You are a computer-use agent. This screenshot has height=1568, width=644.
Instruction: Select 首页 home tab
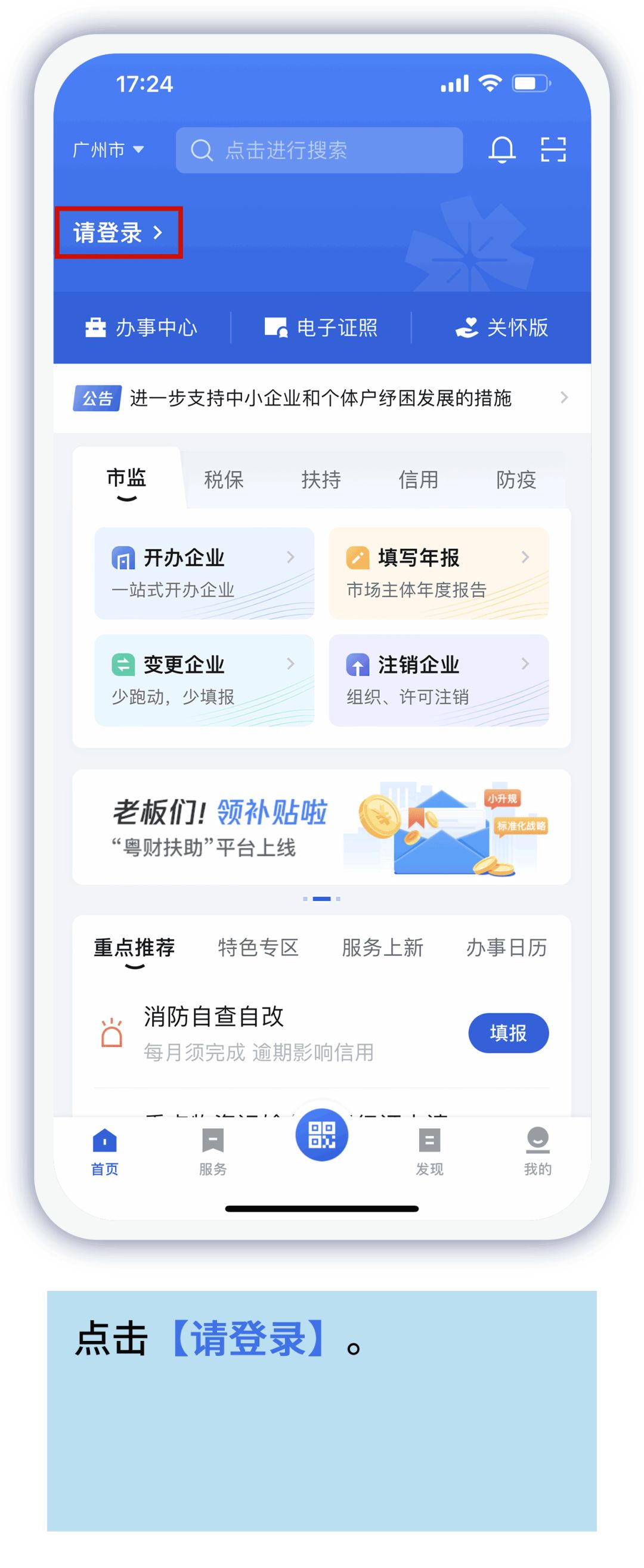click(105, 1150)
